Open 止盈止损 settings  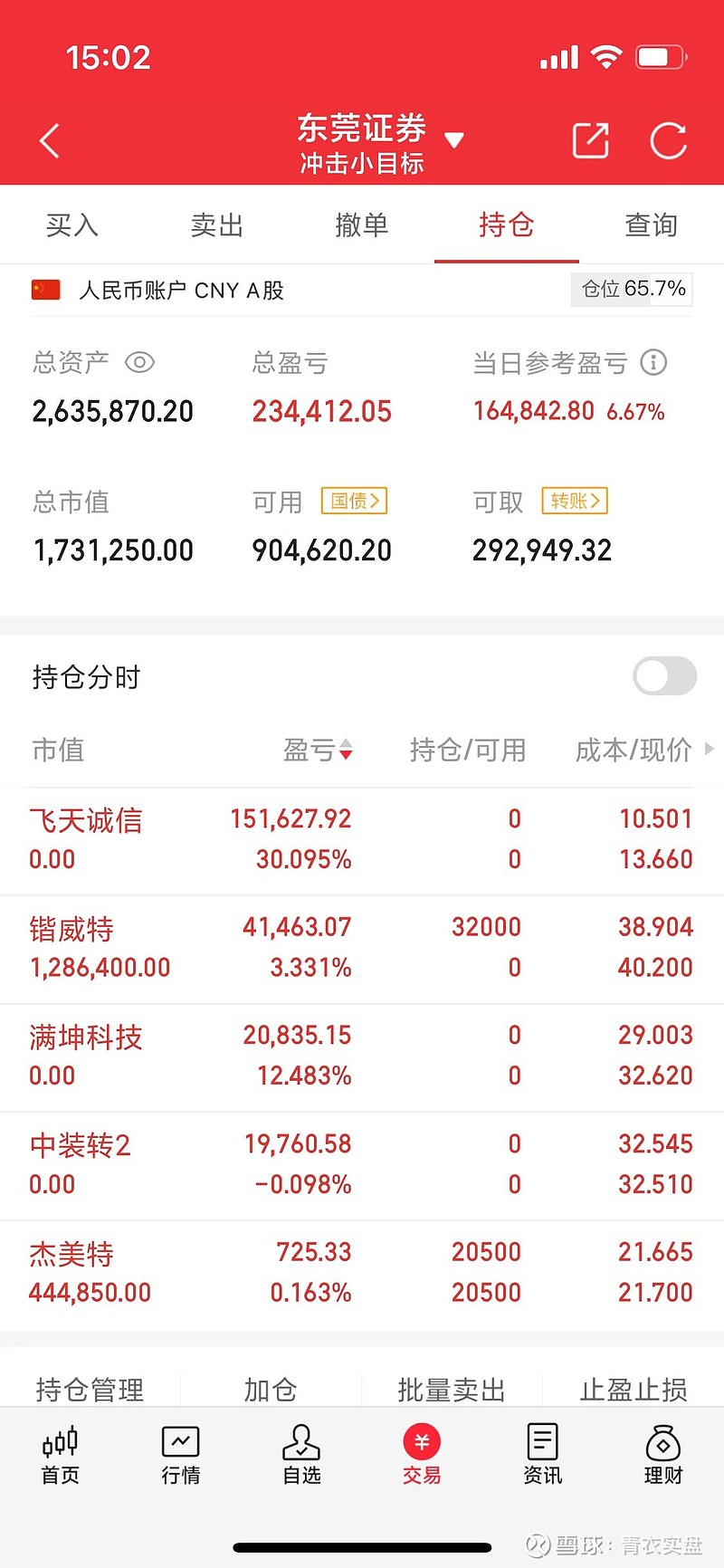pos(633,1390)
